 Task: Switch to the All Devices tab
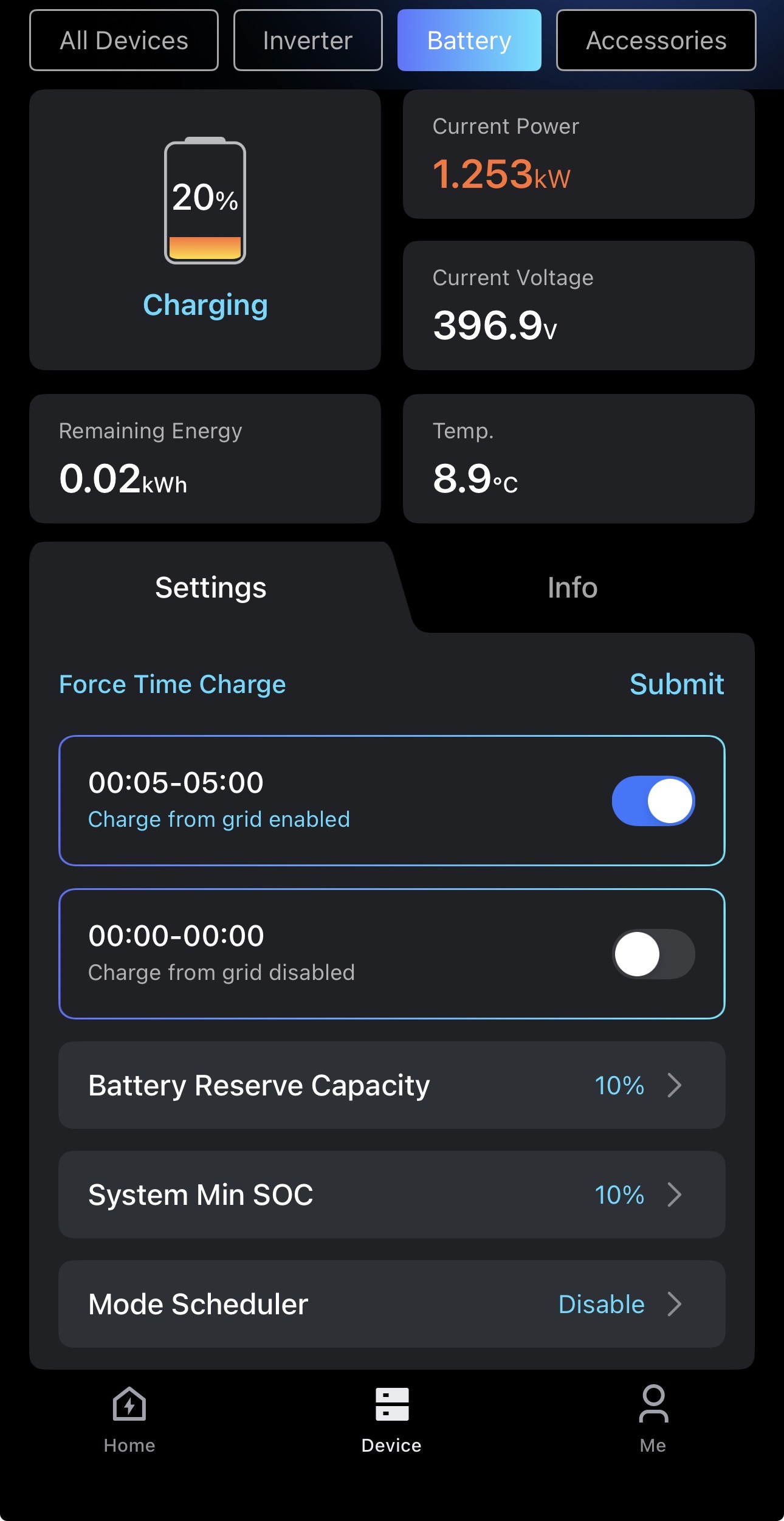pyautogui.click(x=124, y=41)
